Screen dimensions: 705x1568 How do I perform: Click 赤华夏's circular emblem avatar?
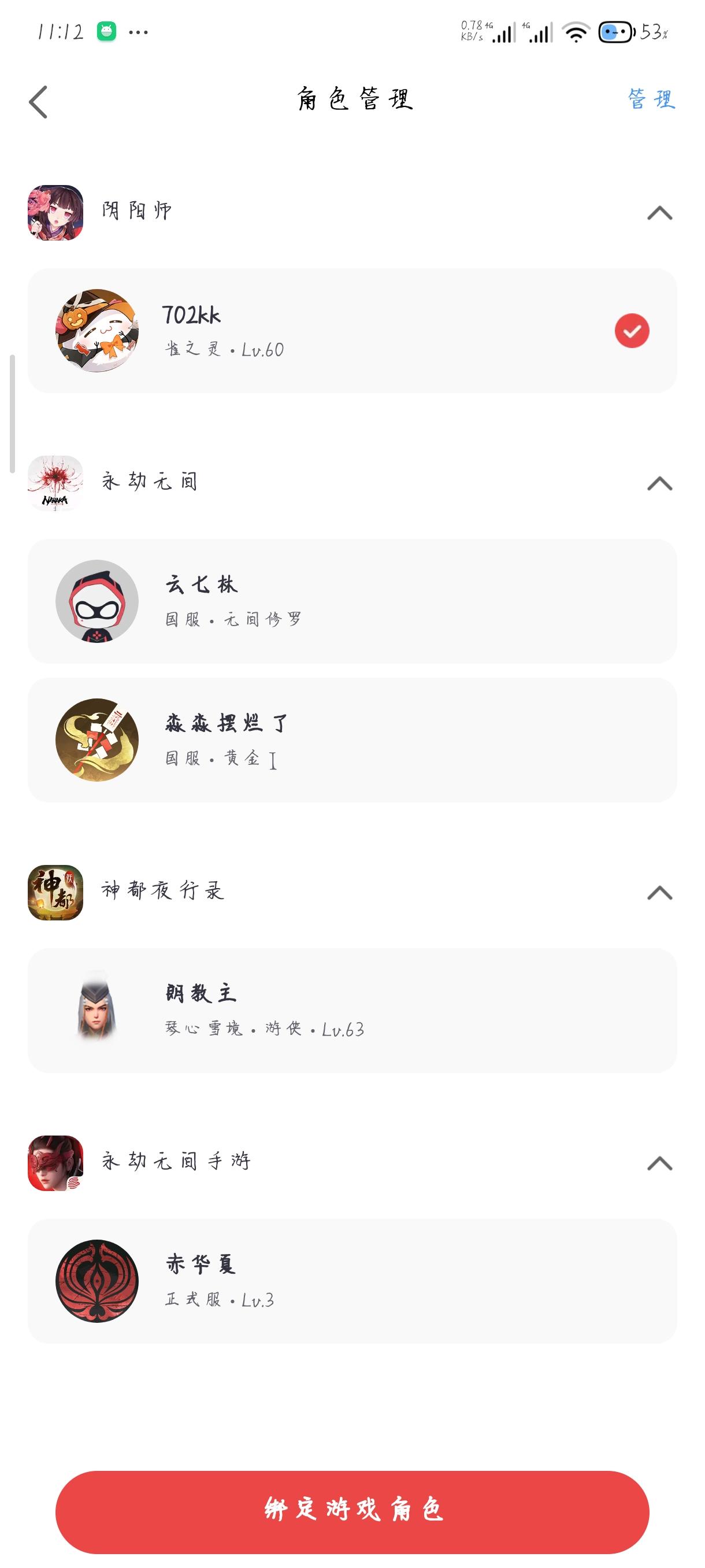[x=97, y=1281]
